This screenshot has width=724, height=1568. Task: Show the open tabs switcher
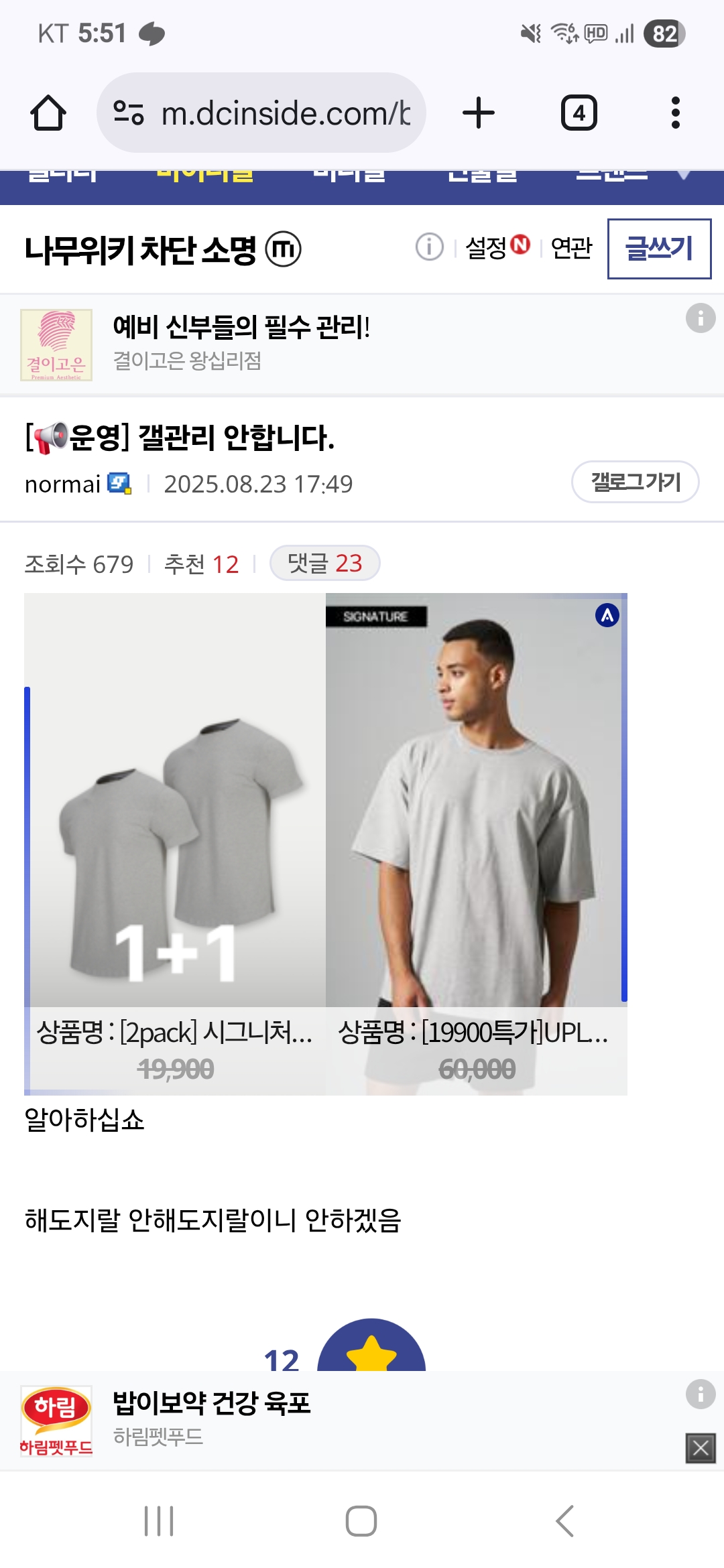579,113
